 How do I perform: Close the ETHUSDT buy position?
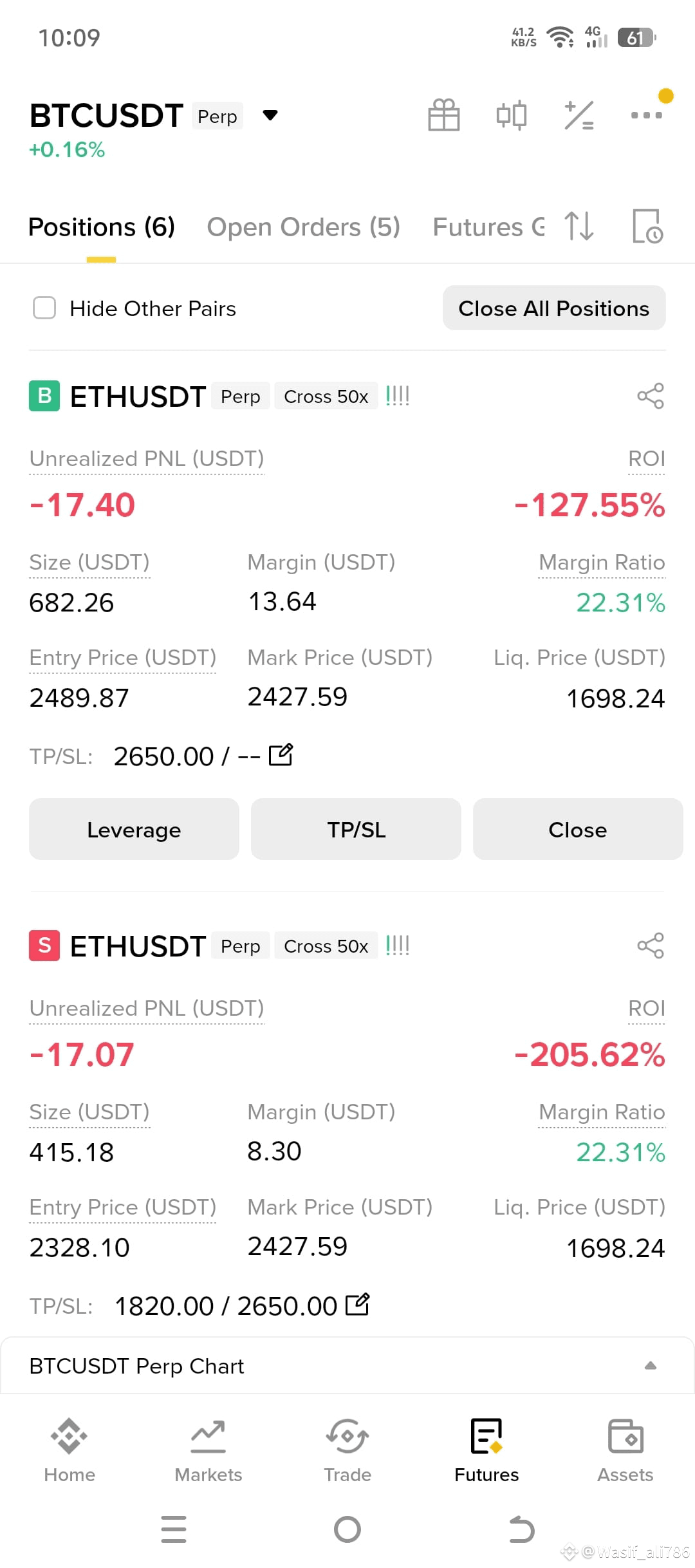[x=578, y=829]
